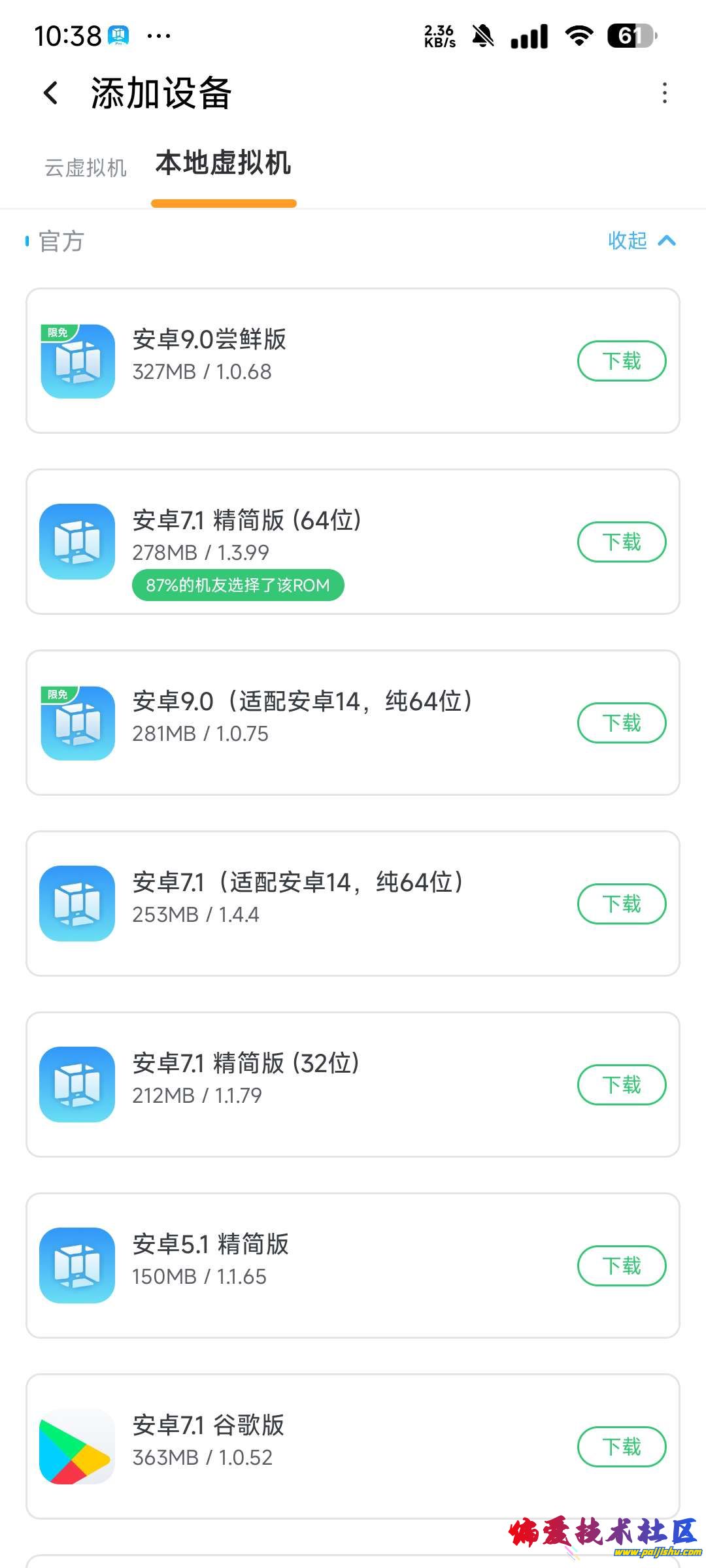Download 安卓7.1 精简版 (64位)

tap(621, 542)
